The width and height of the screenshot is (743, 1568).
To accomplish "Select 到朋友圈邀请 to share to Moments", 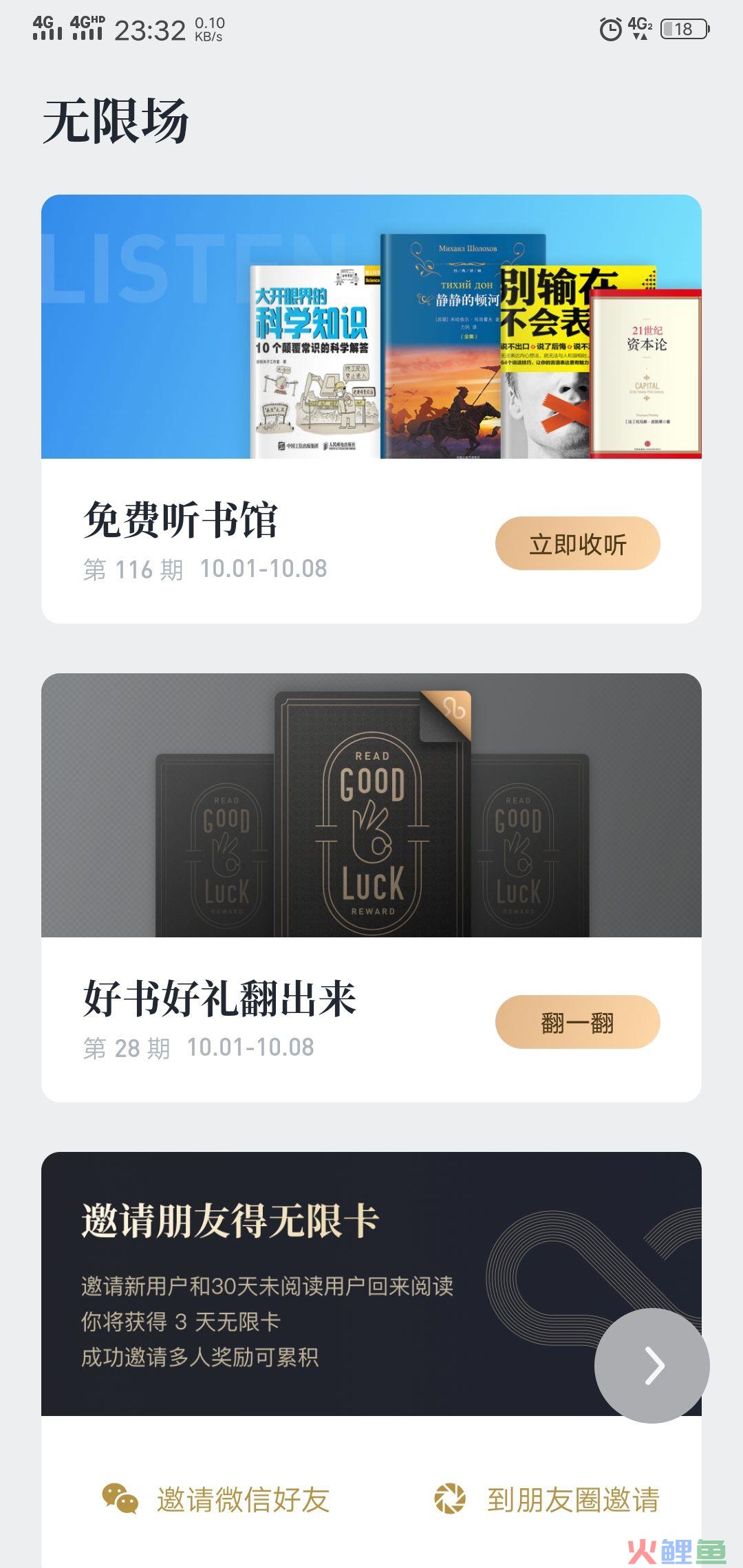I will tap(547, 1499).
